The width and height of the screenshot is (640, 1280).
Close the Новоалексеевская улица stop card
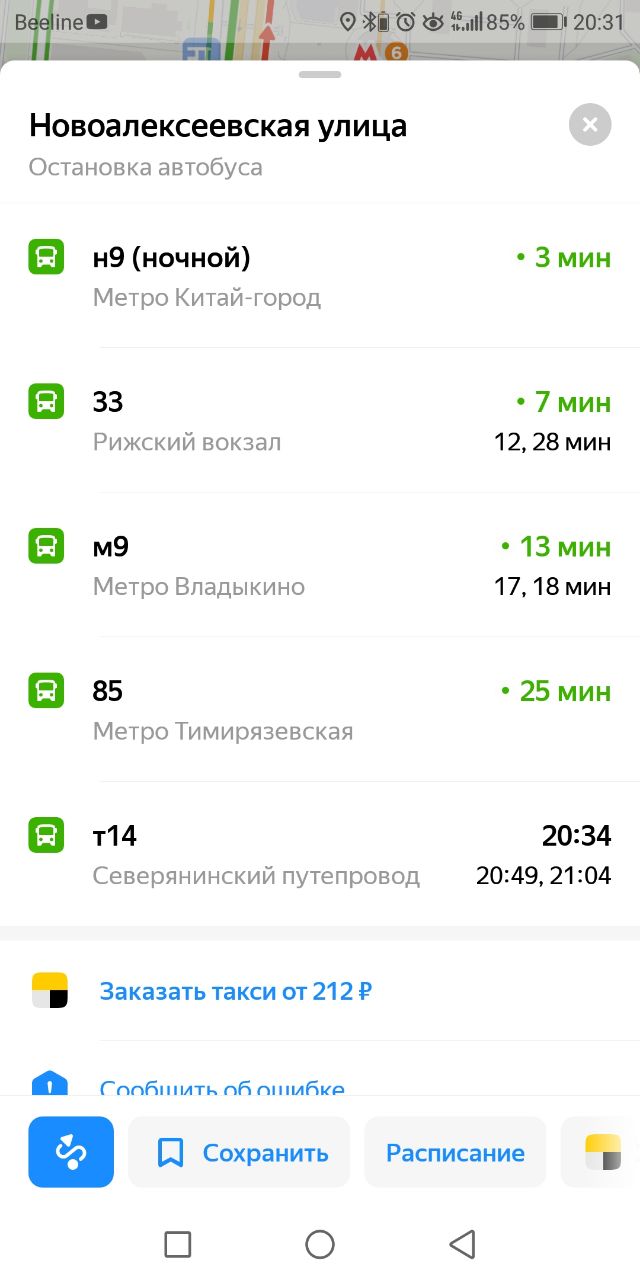click(589, 125)
